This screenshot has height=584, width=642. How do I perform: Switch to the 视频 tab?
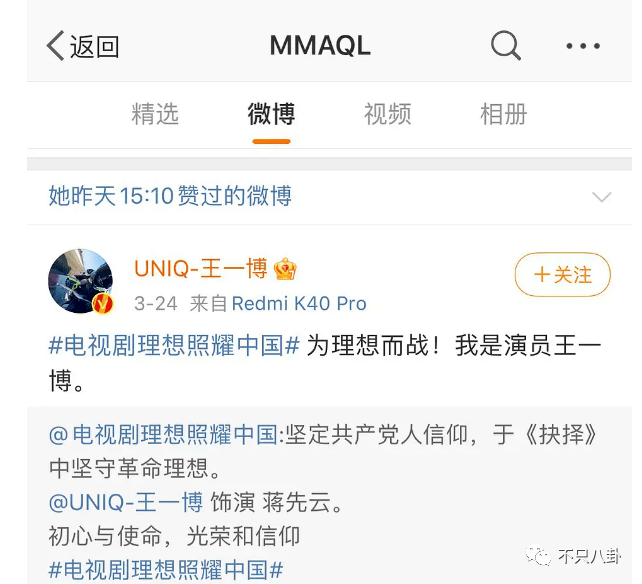[387, 114]
